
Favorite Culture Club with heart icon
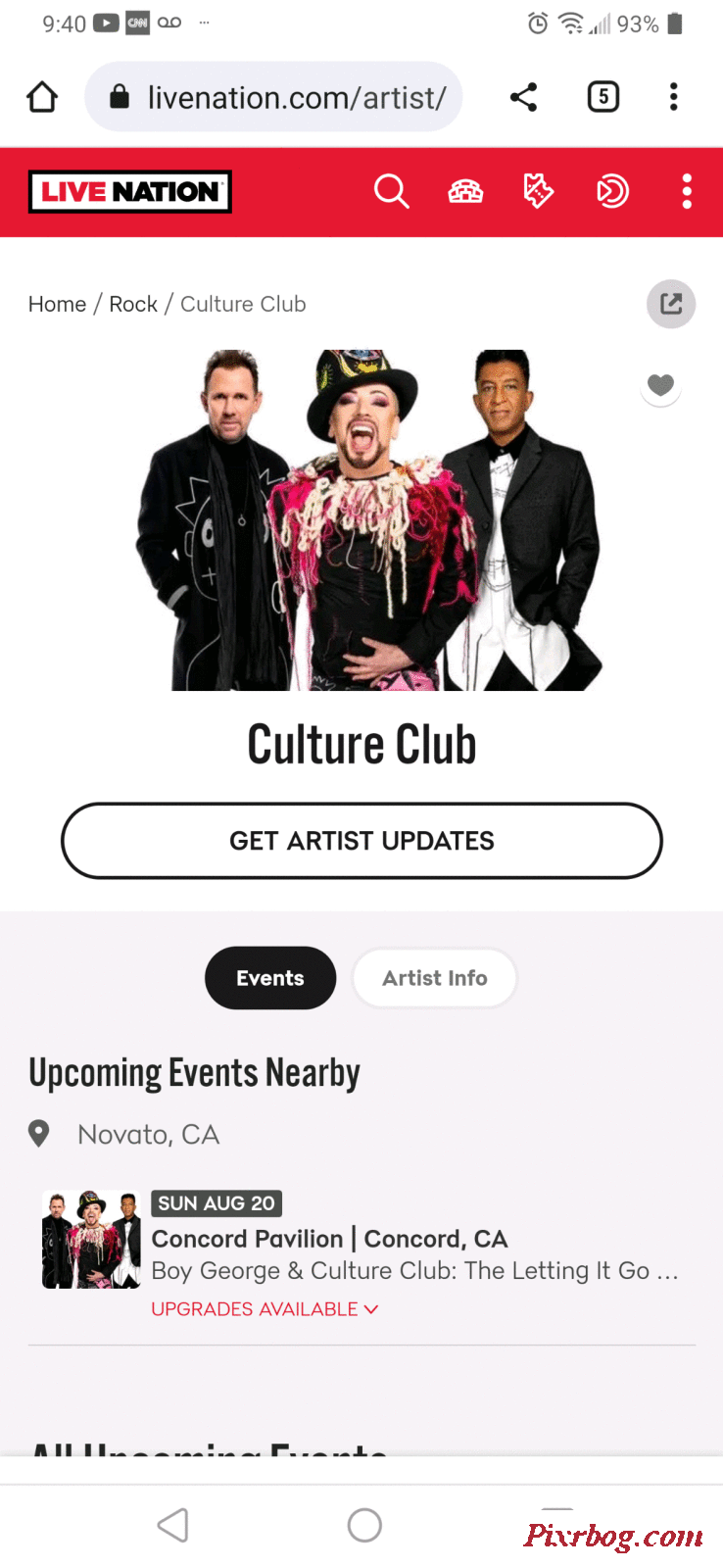[x=661, y=385]
